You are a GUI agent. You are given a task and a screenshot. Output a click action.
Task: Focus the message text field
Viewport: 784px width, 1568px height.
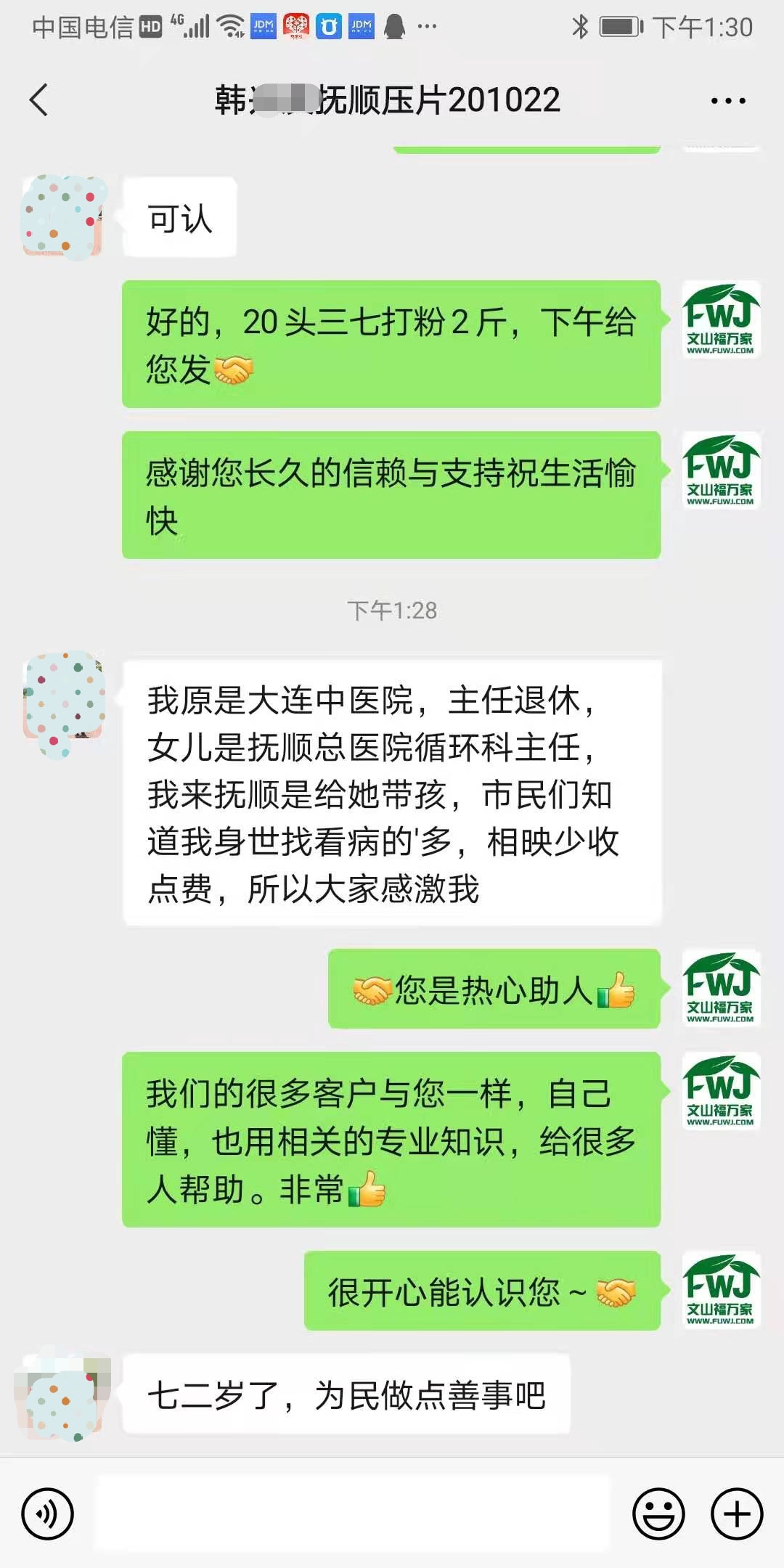(x=353, y=1514)
